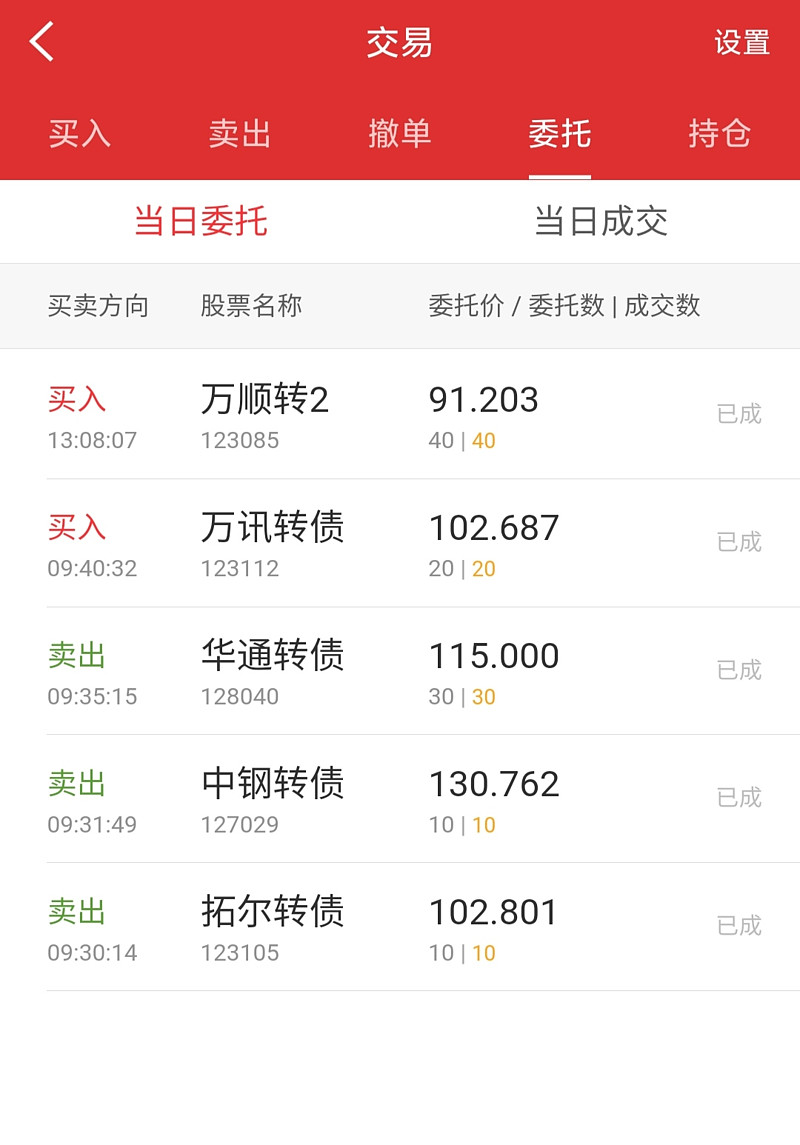Viewport: 800px width, 1145px height.
Task: Switch to the 卖出 (Sell) tab
Action: pyautogui.click(x=240, y=134)
